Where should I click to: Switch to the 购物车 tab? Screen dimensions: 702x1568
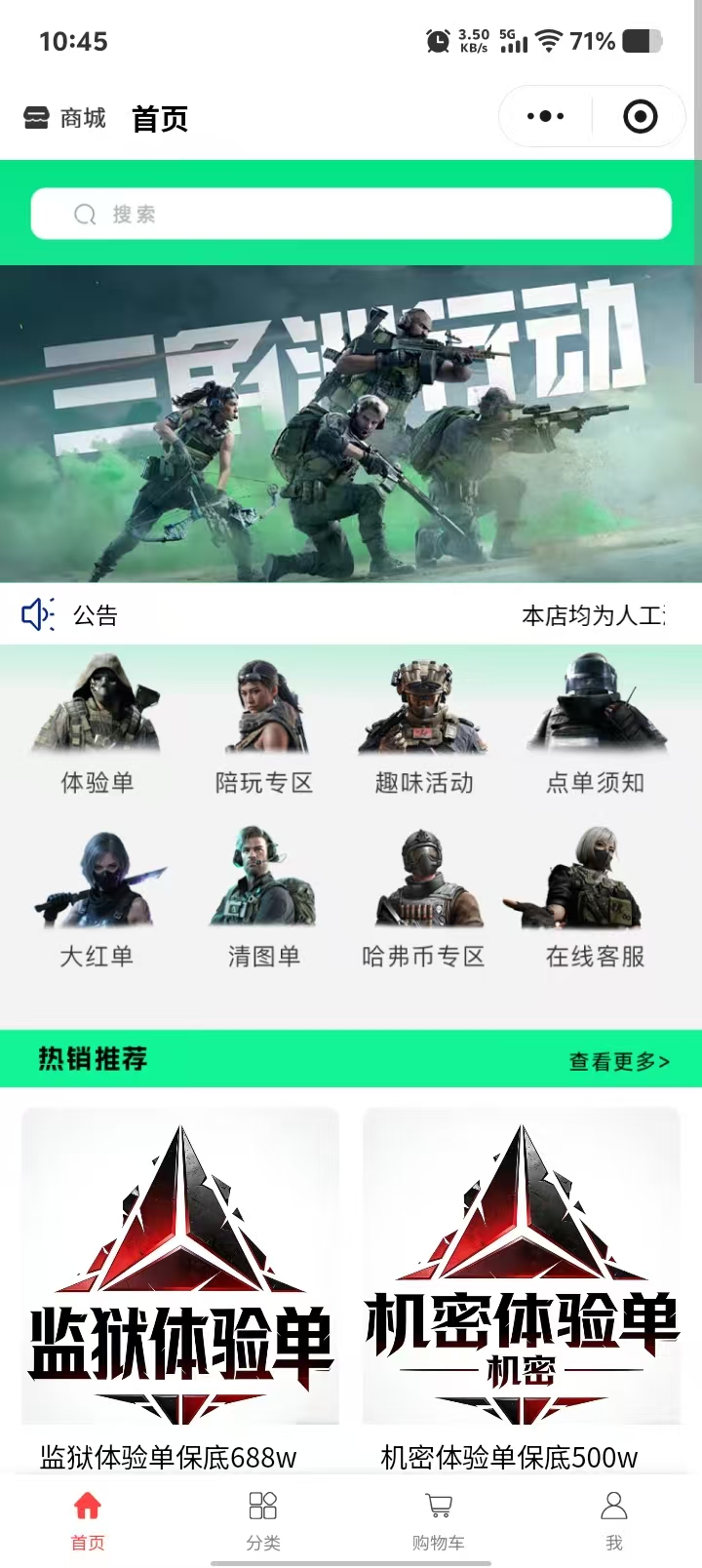point(439,1519)
